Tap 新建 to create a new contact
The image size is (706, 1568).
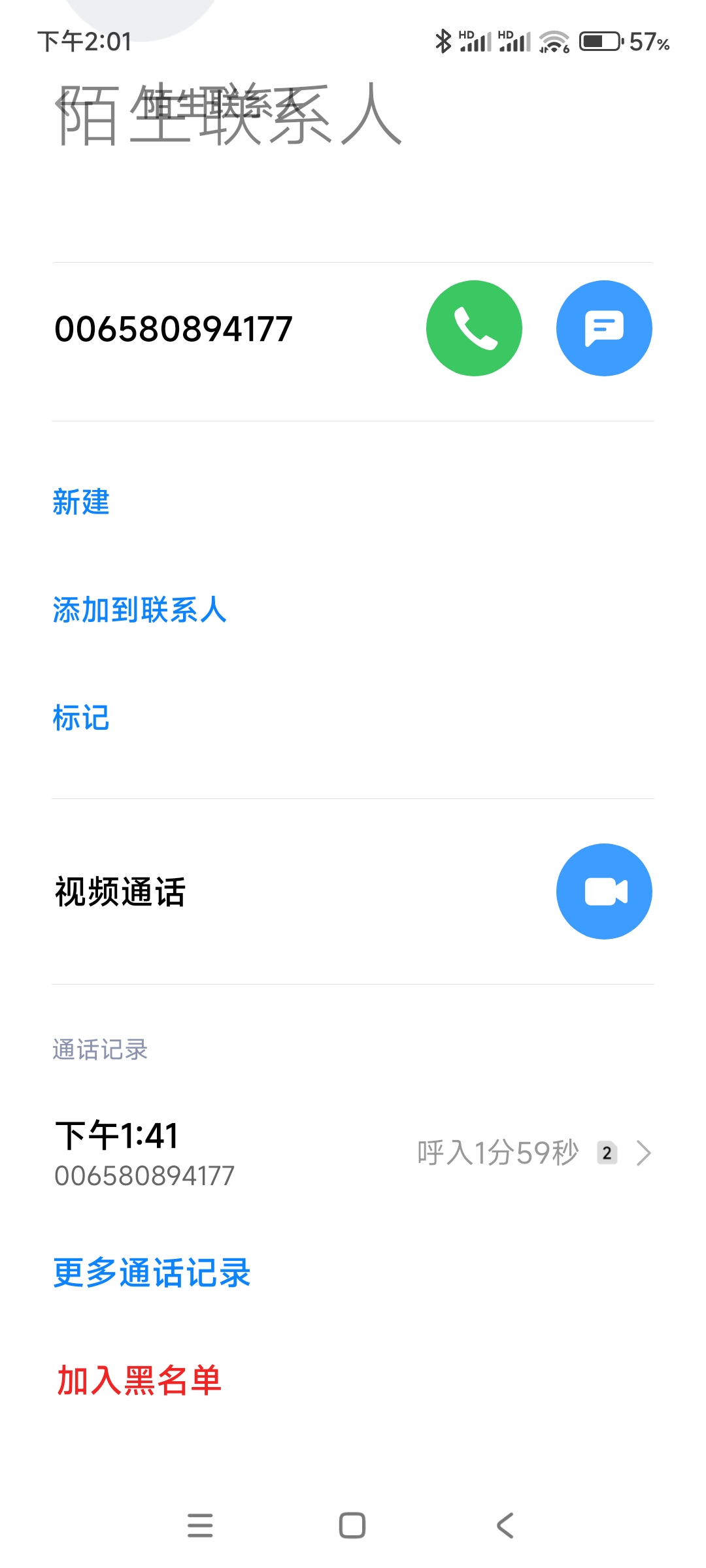pyautogui.click(x=81, y=502)
